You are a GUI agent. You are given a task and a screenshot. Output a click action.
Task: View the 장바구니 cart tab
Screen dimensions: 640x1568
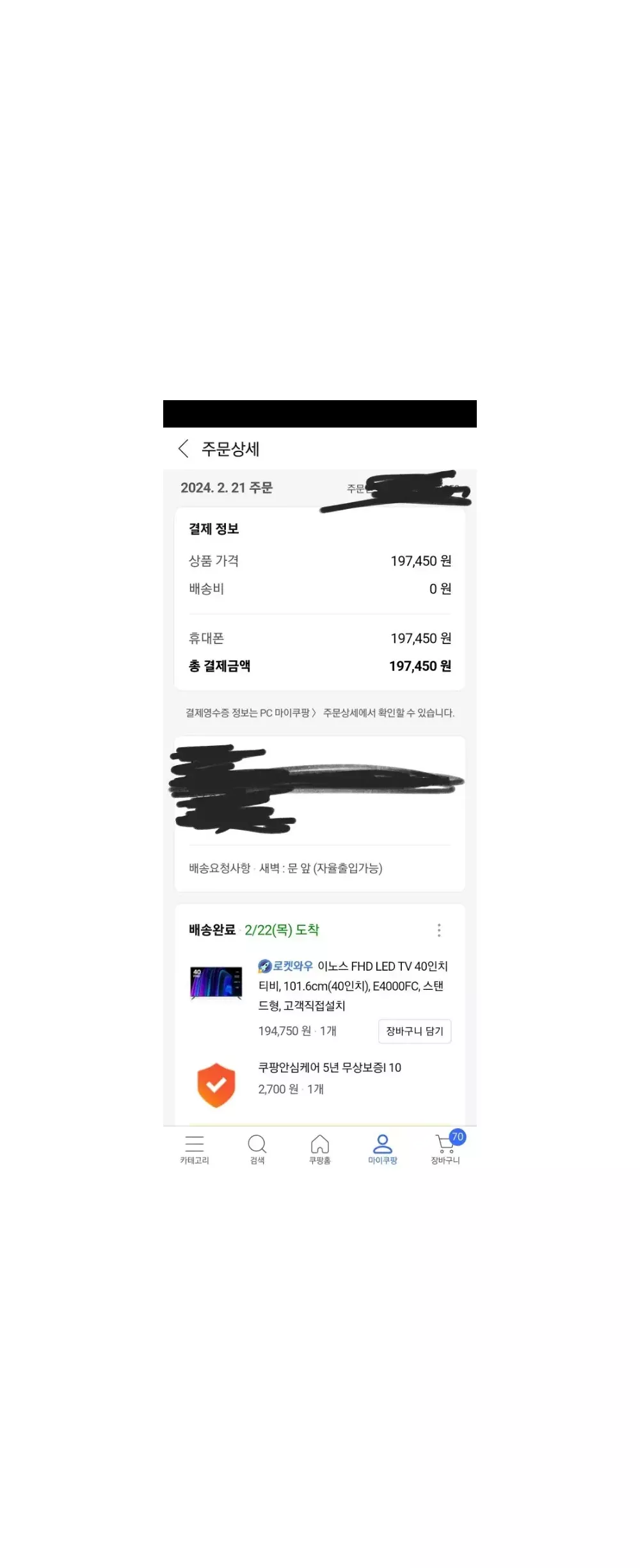445,1150
